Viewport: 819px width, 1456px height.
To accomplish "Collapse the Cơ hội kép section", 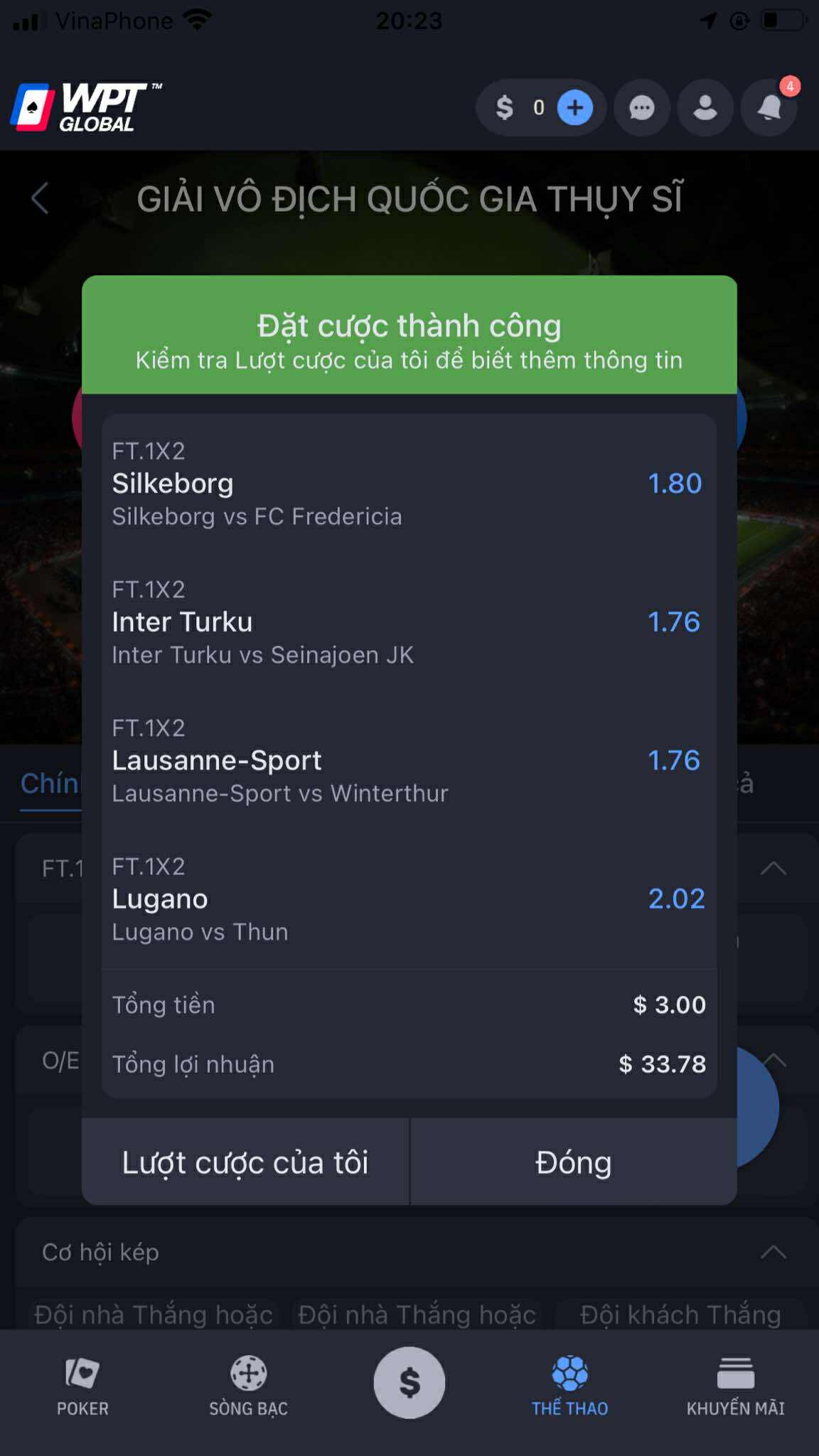I will [773, 1252].
